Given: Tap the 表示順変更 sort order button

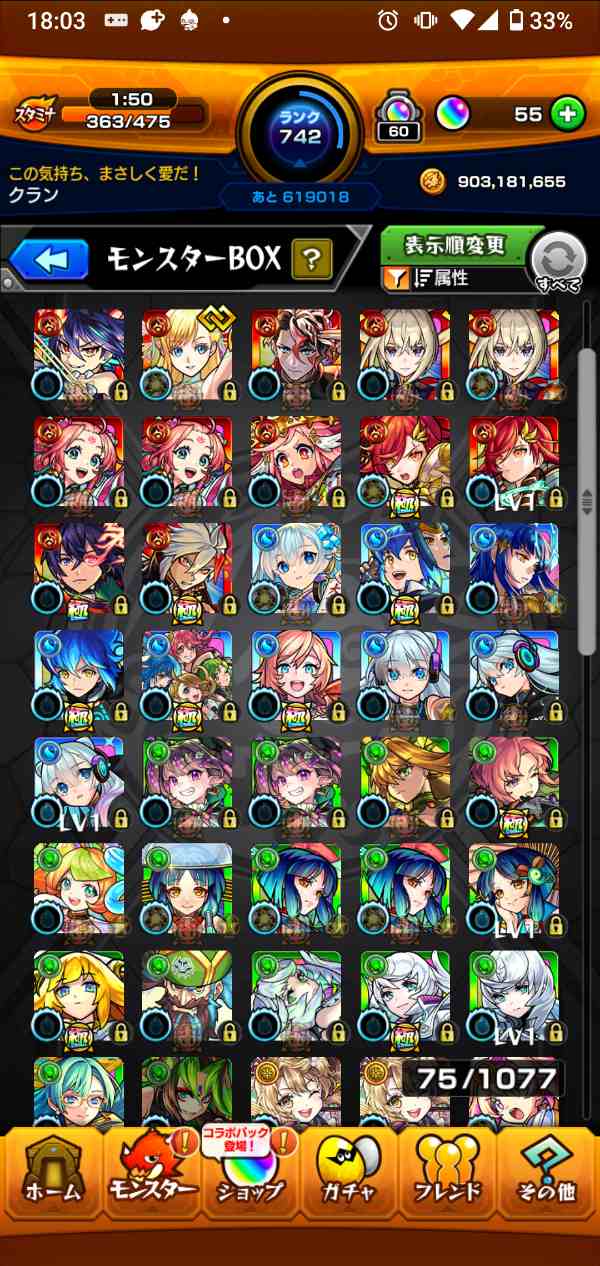Looking at the screenshot, I should pyautogui.click(x=457, y=246).
